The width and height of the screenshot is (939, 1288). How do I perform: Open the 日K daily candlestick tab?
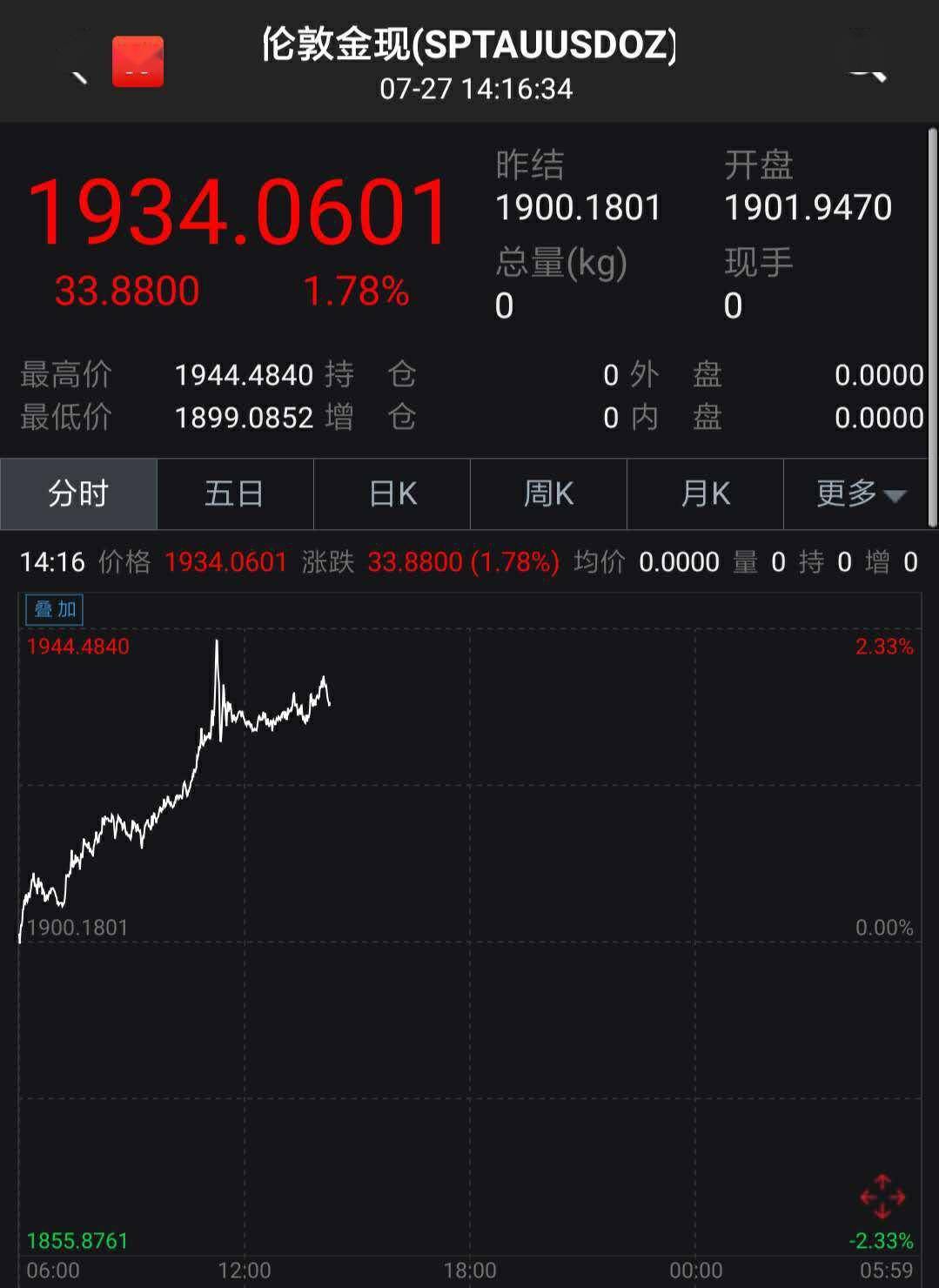392,493
